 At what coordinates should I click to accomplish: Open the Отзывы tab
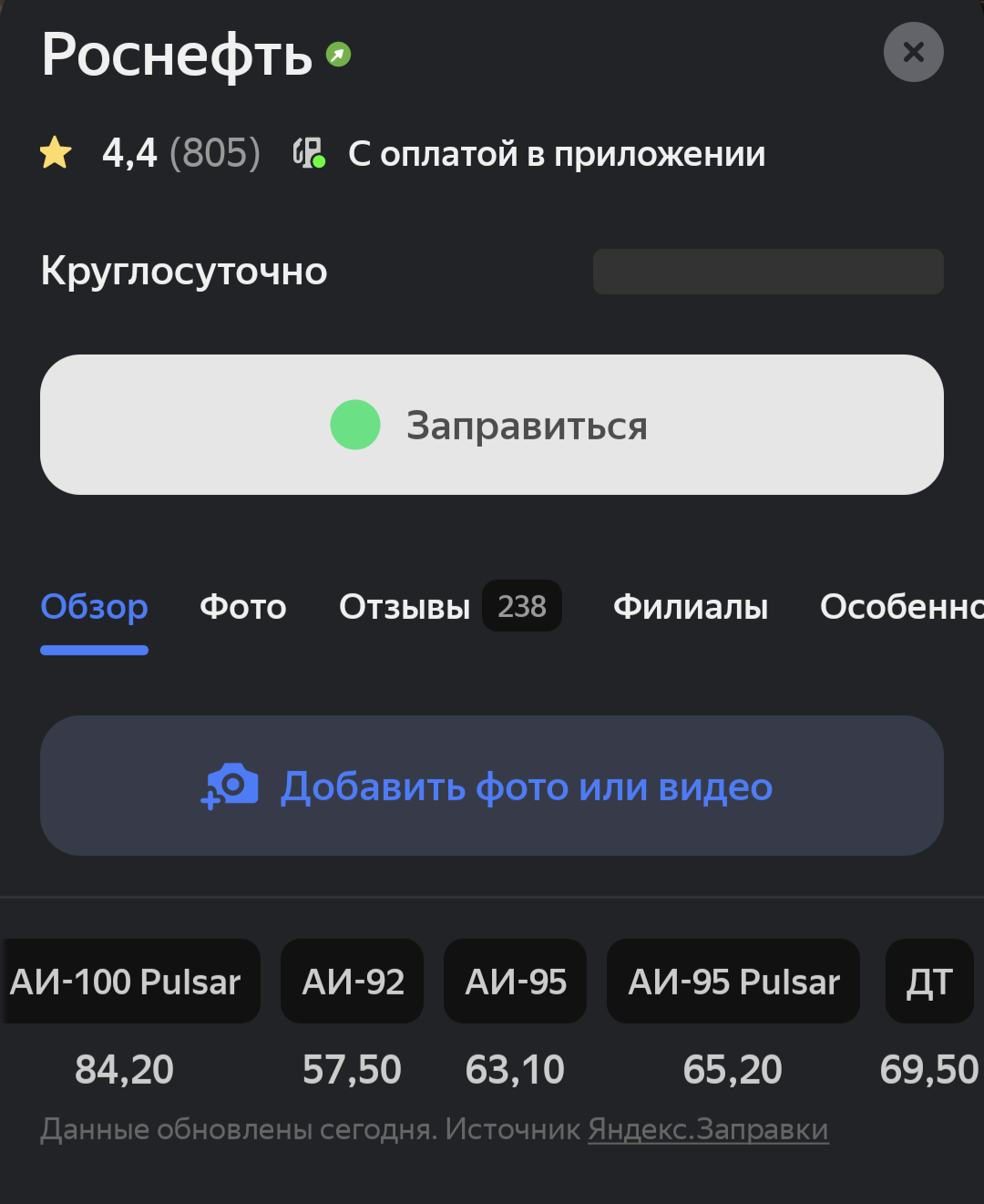pyautogui.click(x=450, y=606)
